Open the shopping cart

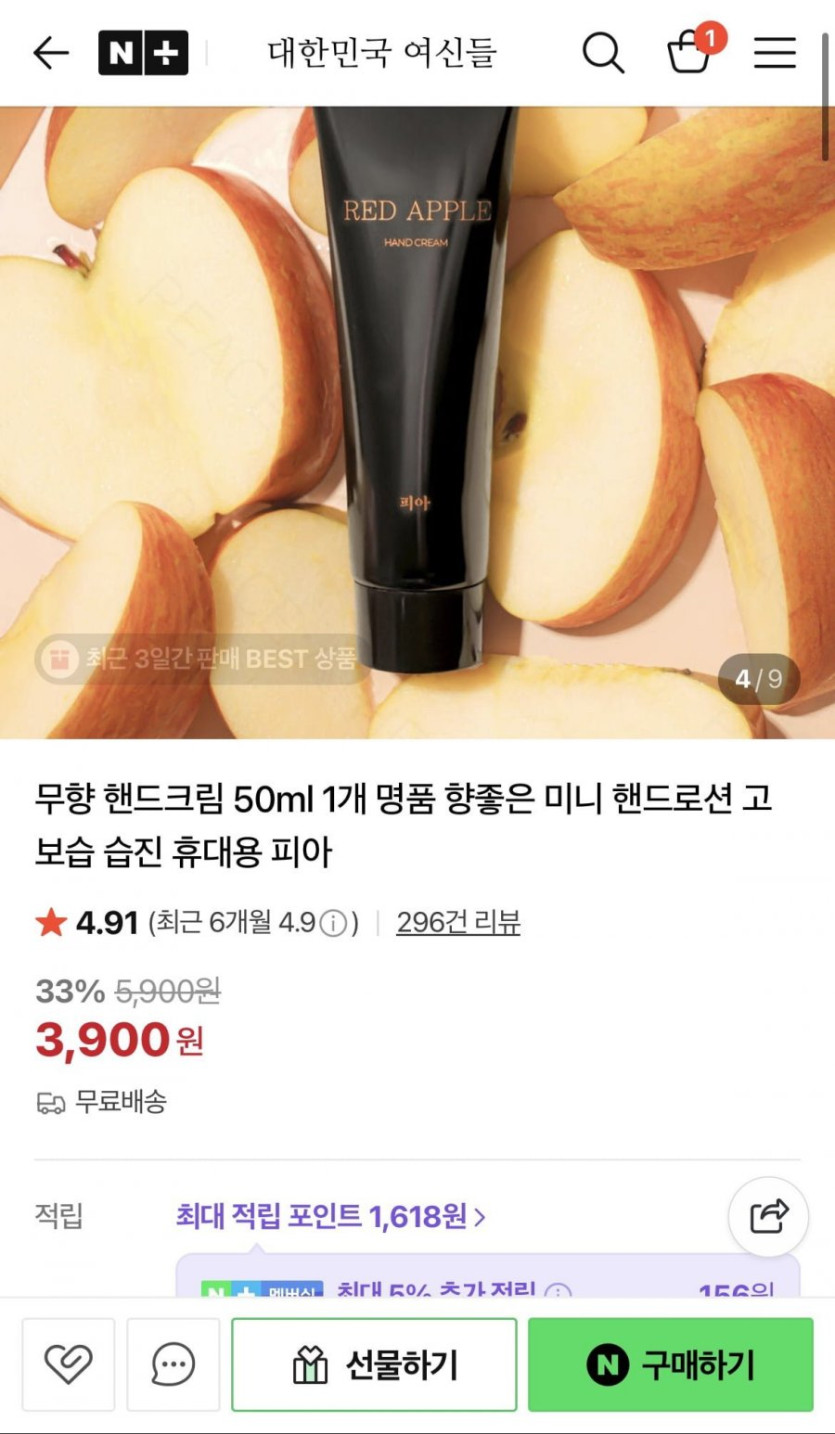(689, 53)
